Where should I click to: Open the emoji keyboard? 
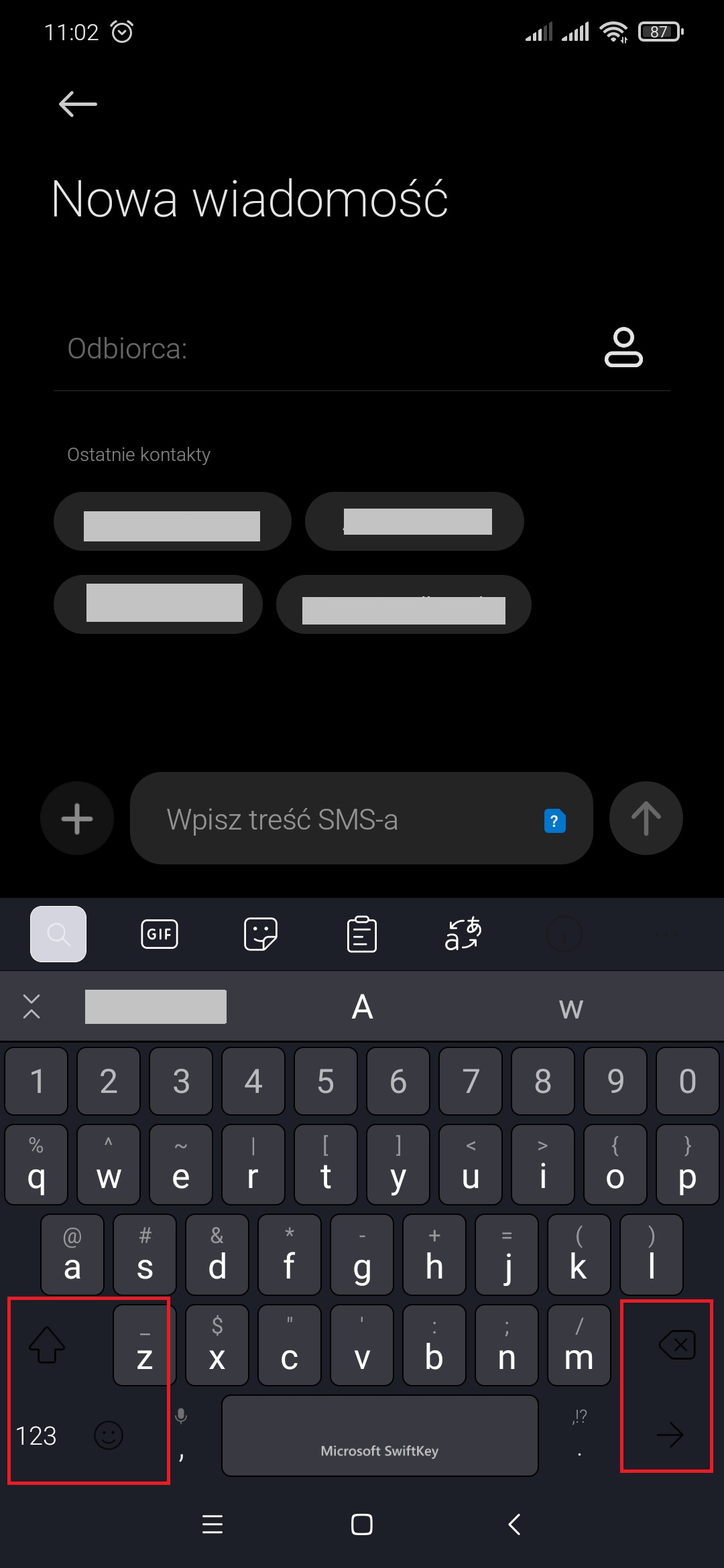coord(109,1435)
